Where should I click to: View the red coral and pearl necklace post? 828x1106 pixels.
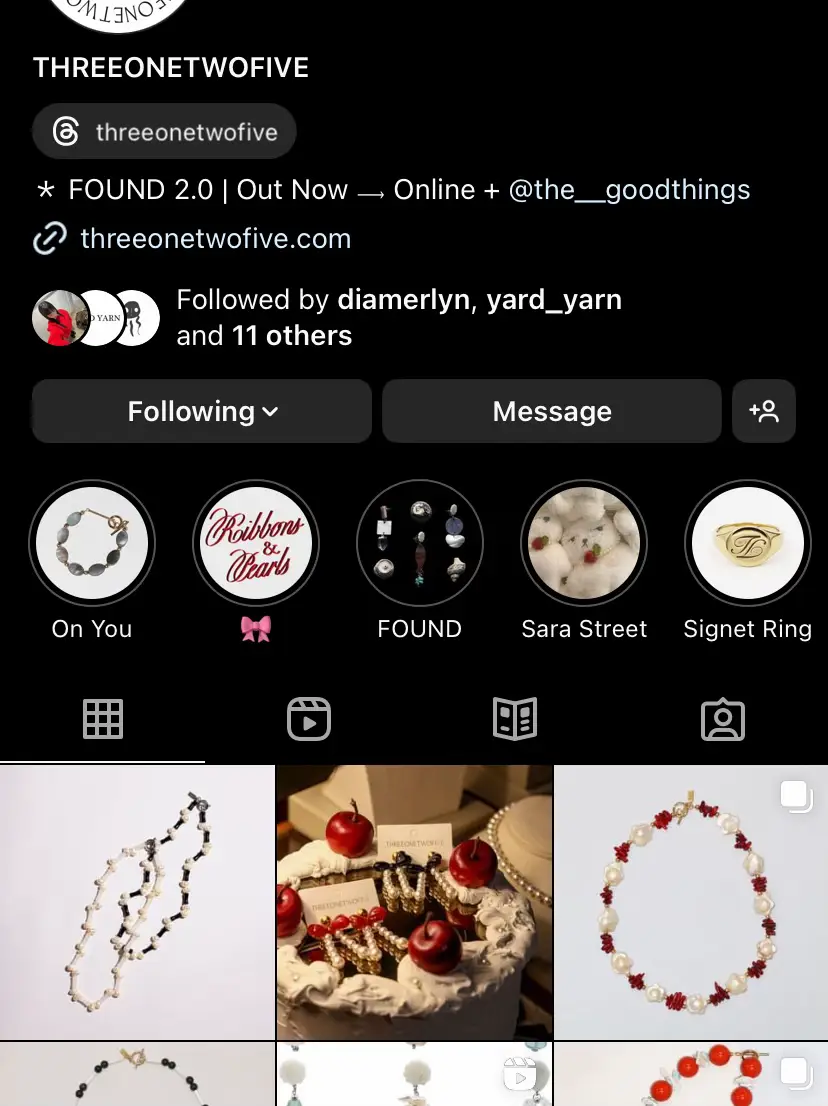pyautogui.click(x=691, y=902)
